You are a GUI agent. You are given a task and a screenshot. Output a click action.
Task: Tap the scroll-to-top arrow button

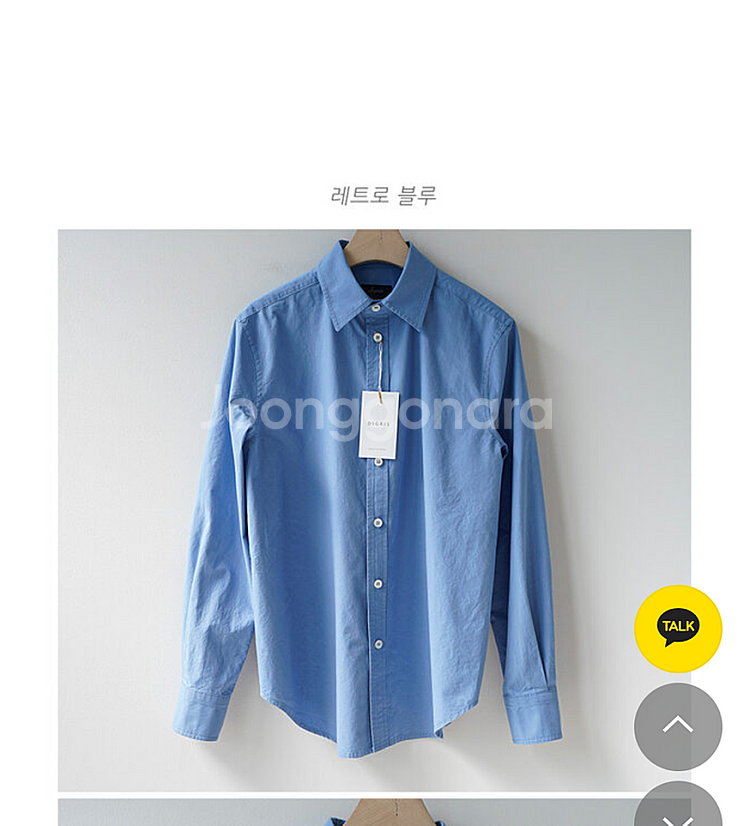(678, 726)
